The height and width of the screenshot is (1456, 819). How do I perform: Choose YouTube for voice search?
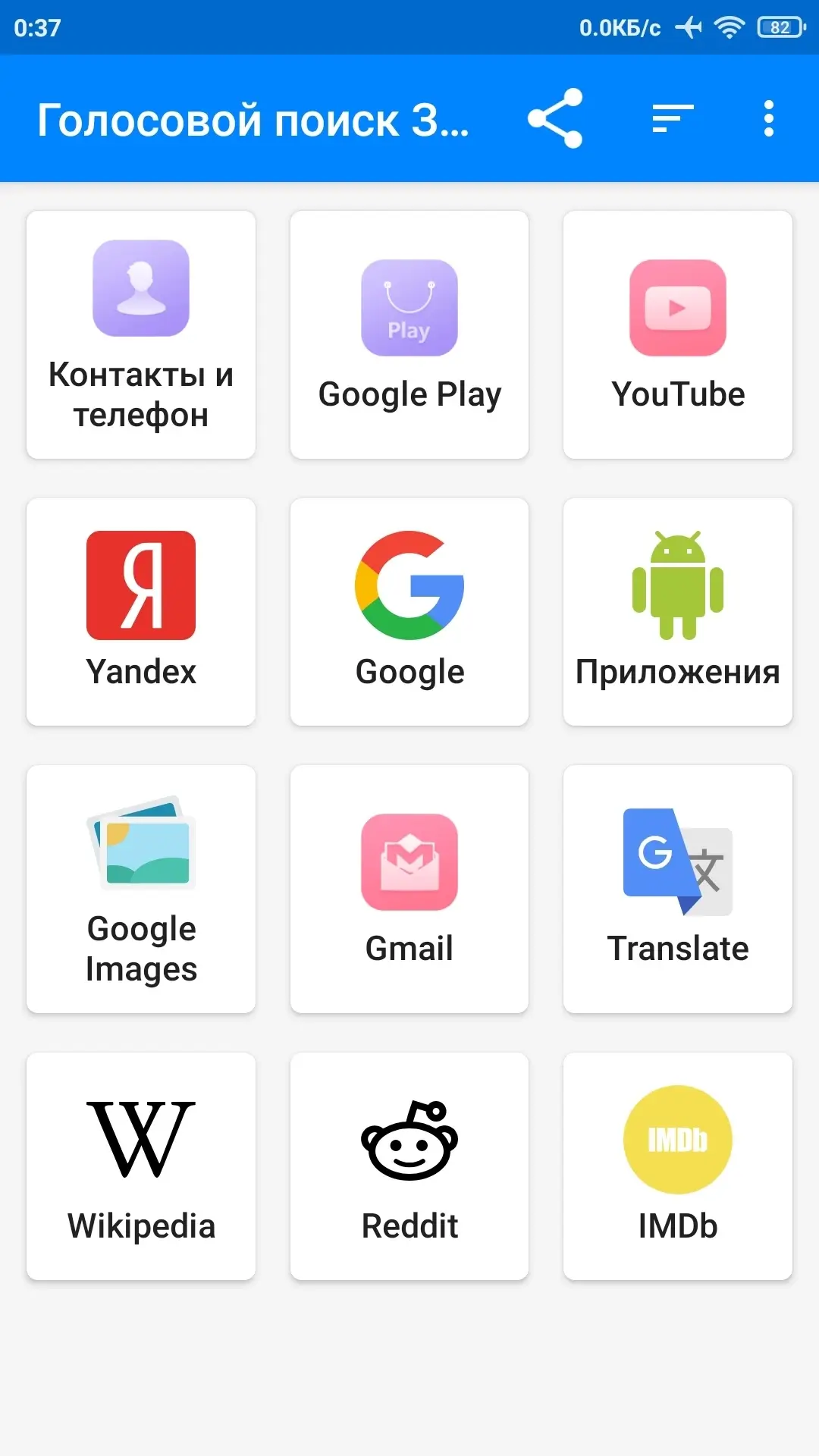[678, 334]
